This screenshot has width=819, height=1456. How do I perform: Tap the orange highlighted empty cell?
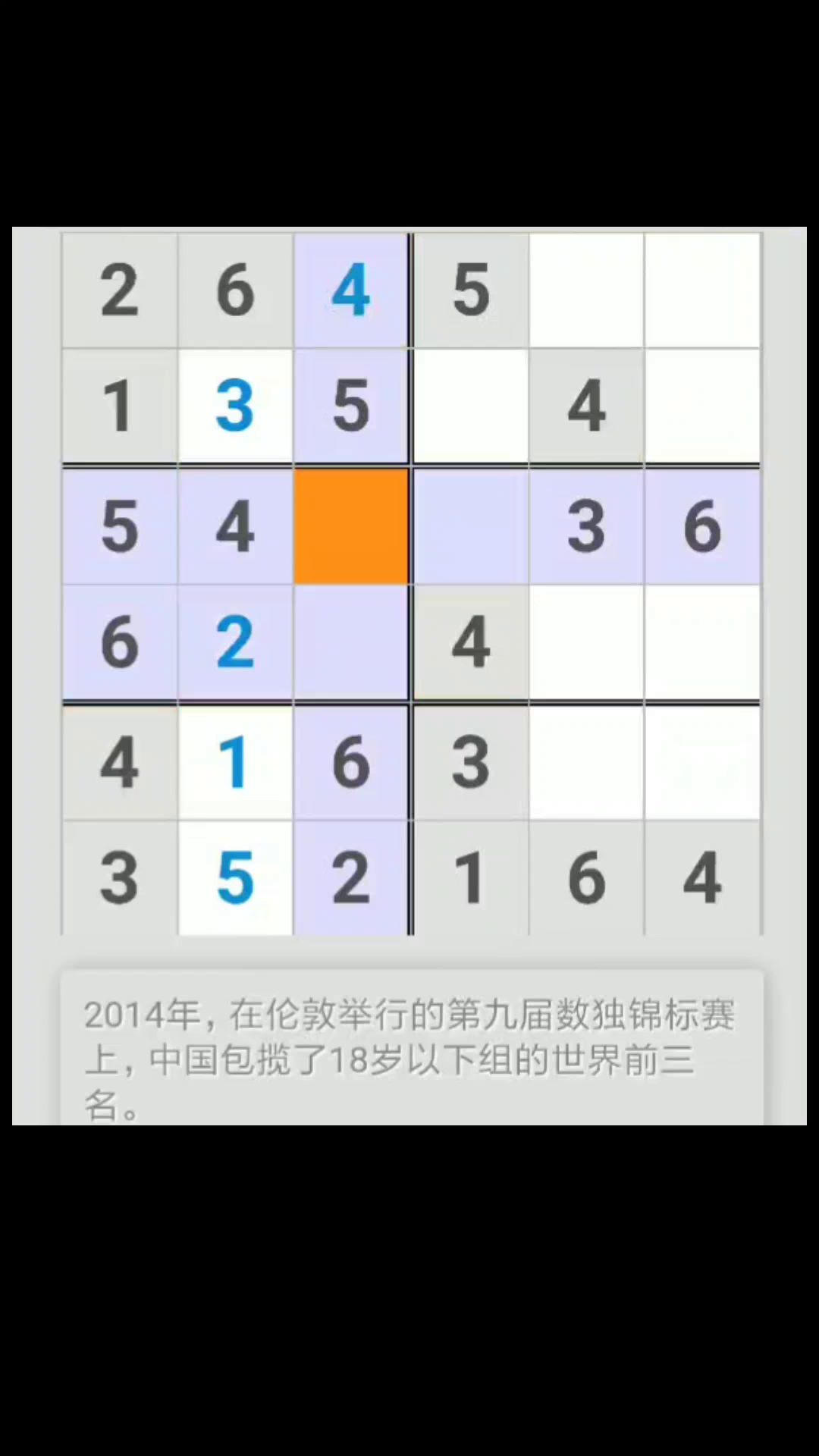coord(351,526)
